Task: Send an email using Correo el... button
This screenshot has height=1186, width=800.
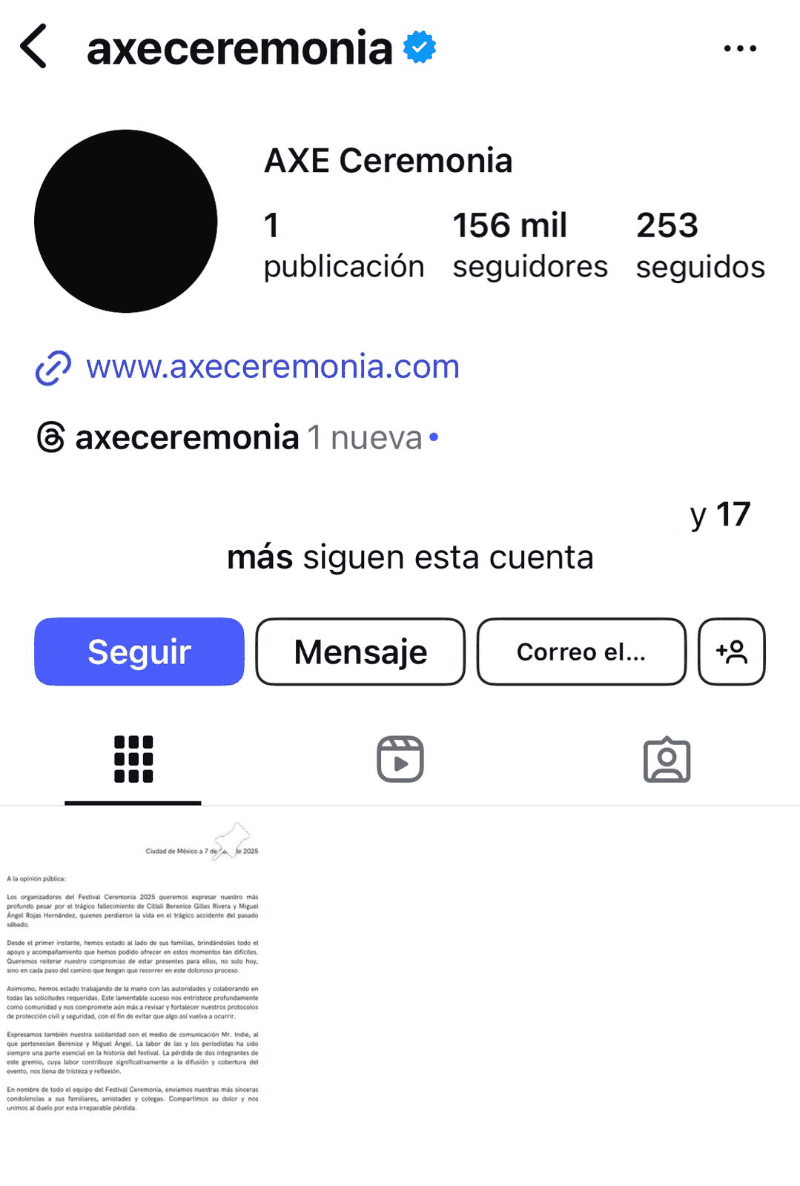Action: [x=581, y=651]
